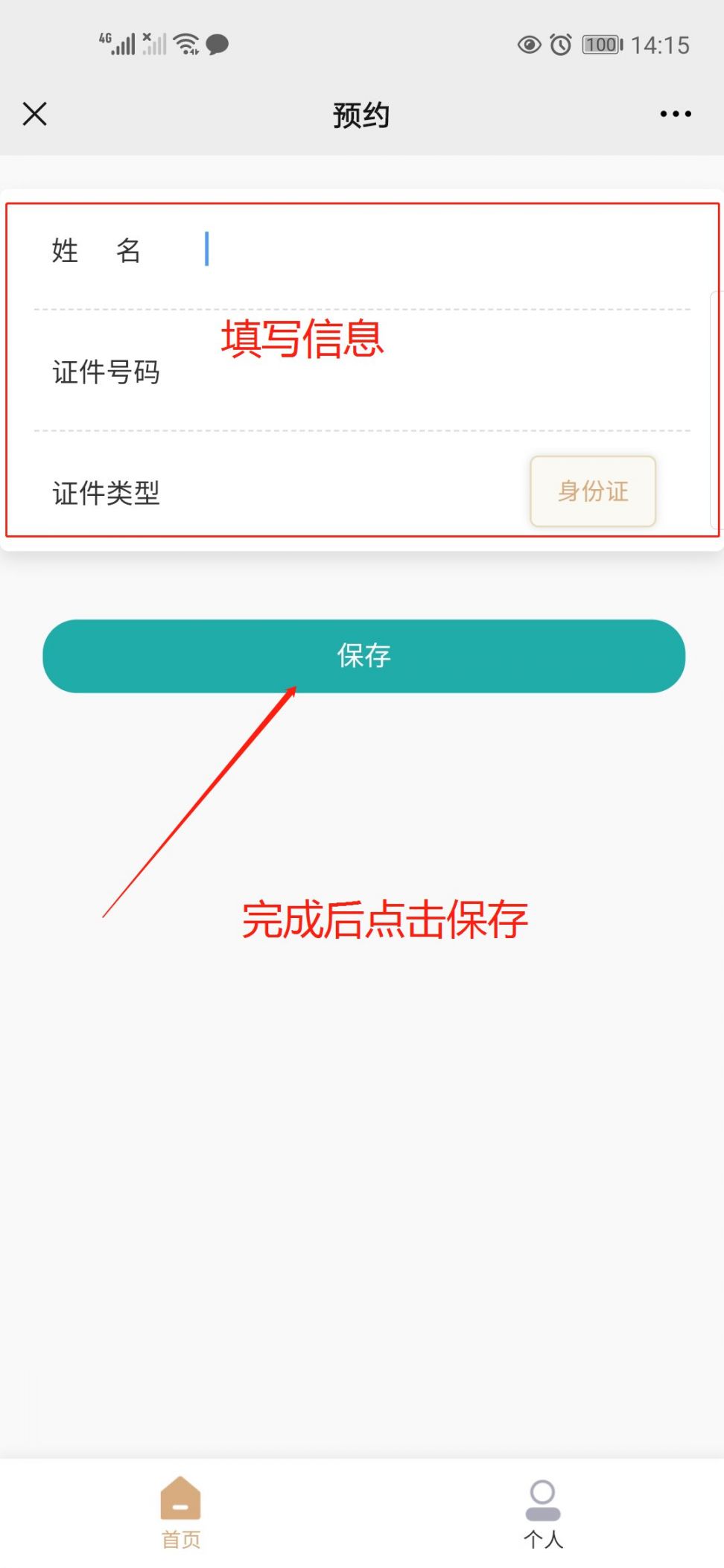Go to the 首页 tab
Viewport: 724px width, 1568px height.
tap(180, 1513)
